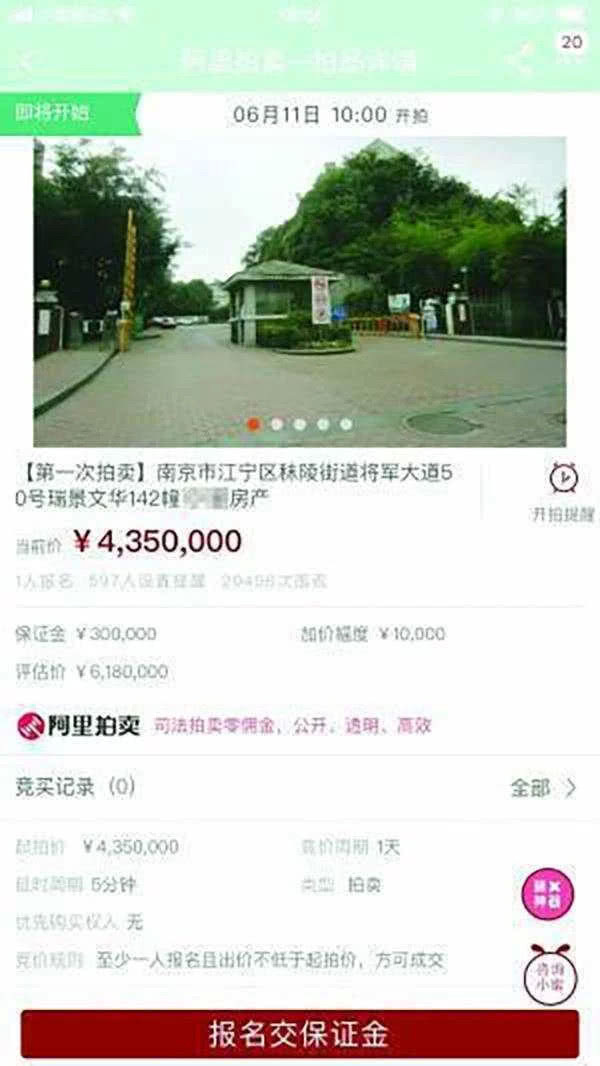View all bid records via 全部
Image resolution: width=600 pixels, height=1066 pixels.
click(x=544, y=788)
